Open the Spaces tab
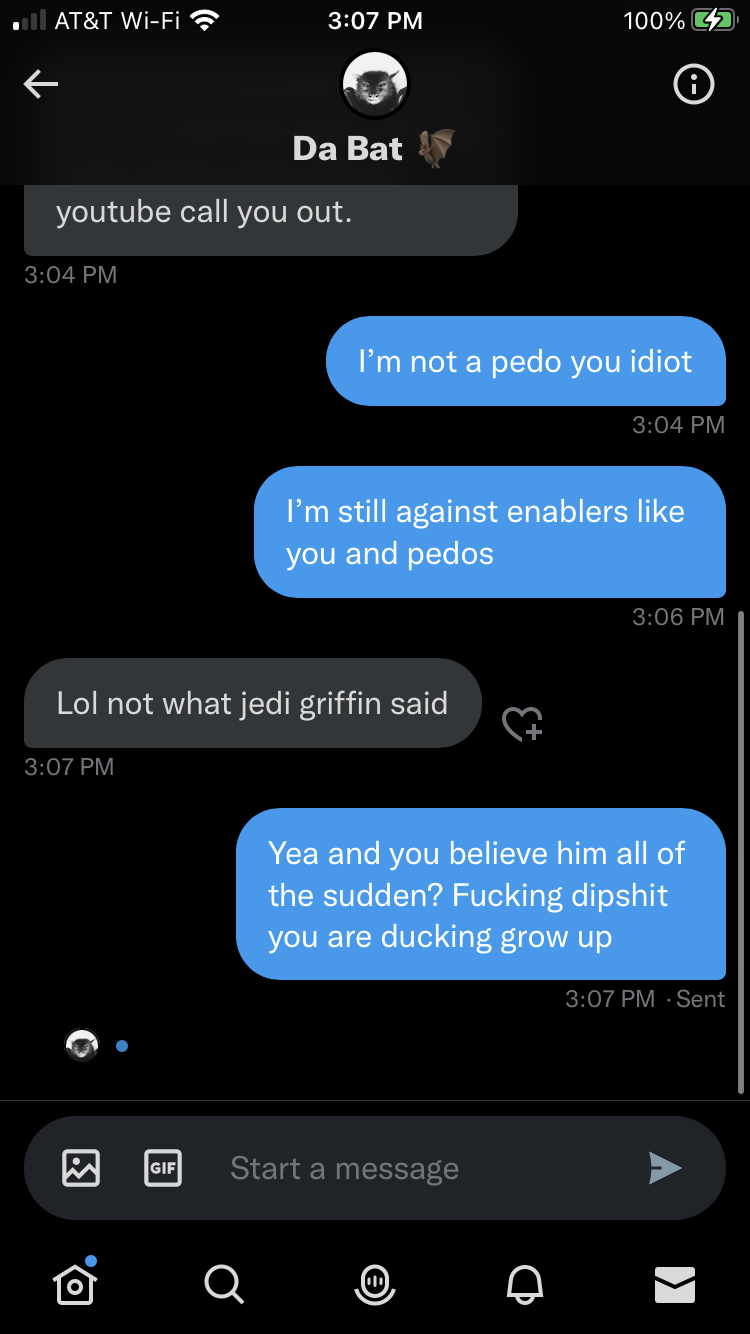Viewport: 750px width, 1334px height. tap(375, 1284)
